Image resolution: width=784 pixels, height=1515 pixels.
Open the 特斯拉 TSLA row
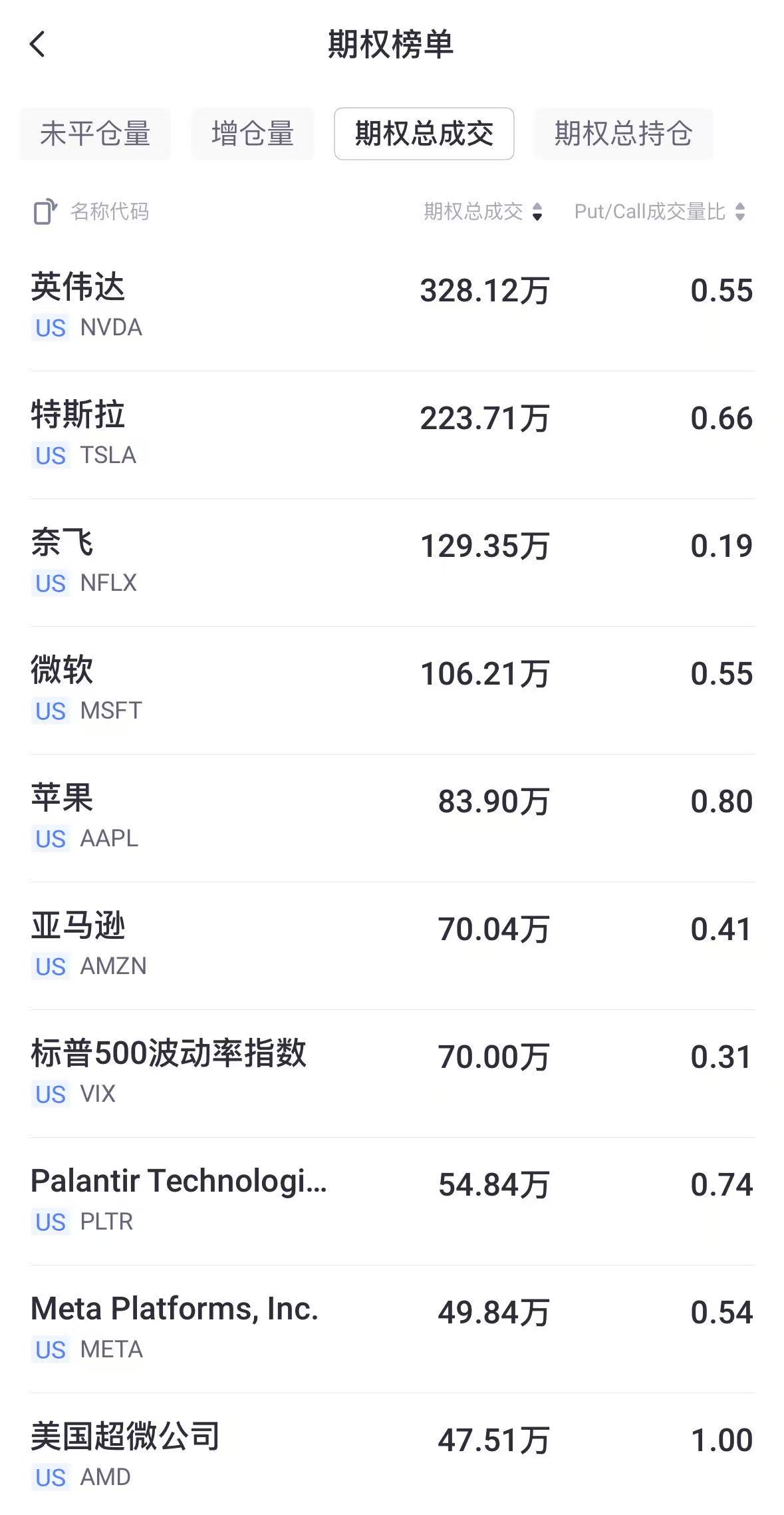pos(392,434)
